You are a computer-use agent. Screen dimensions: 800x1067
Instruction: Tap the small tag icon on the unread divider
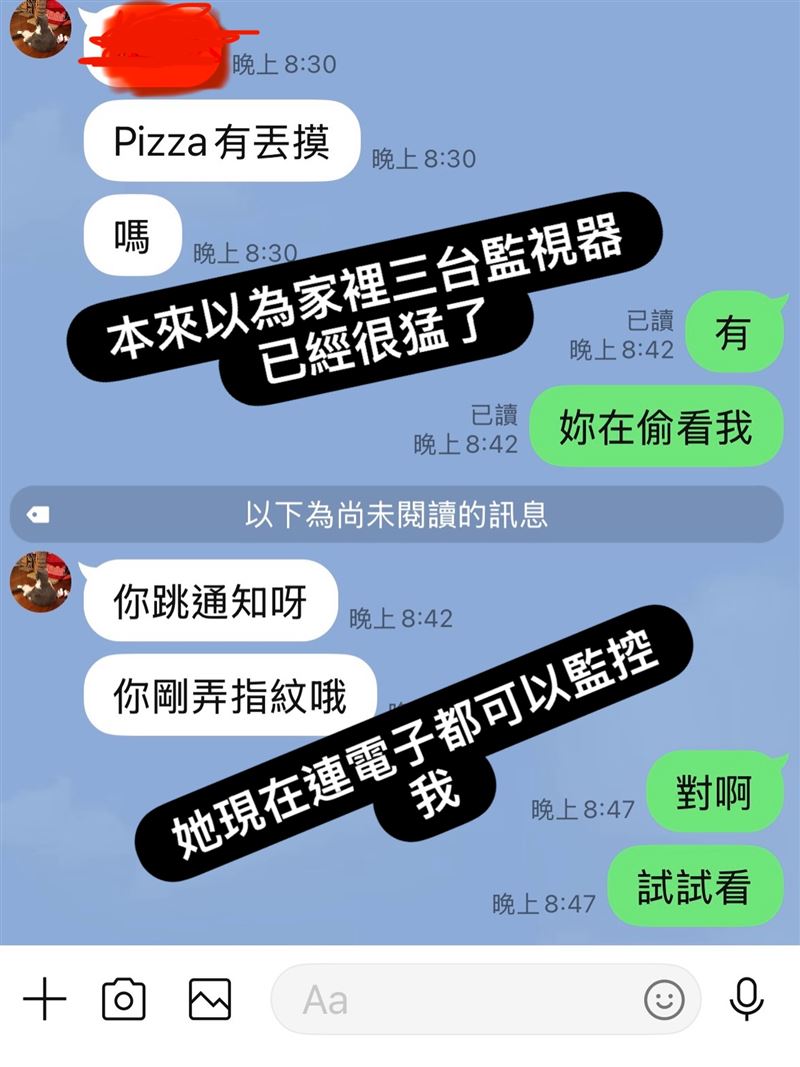point(37,511)
